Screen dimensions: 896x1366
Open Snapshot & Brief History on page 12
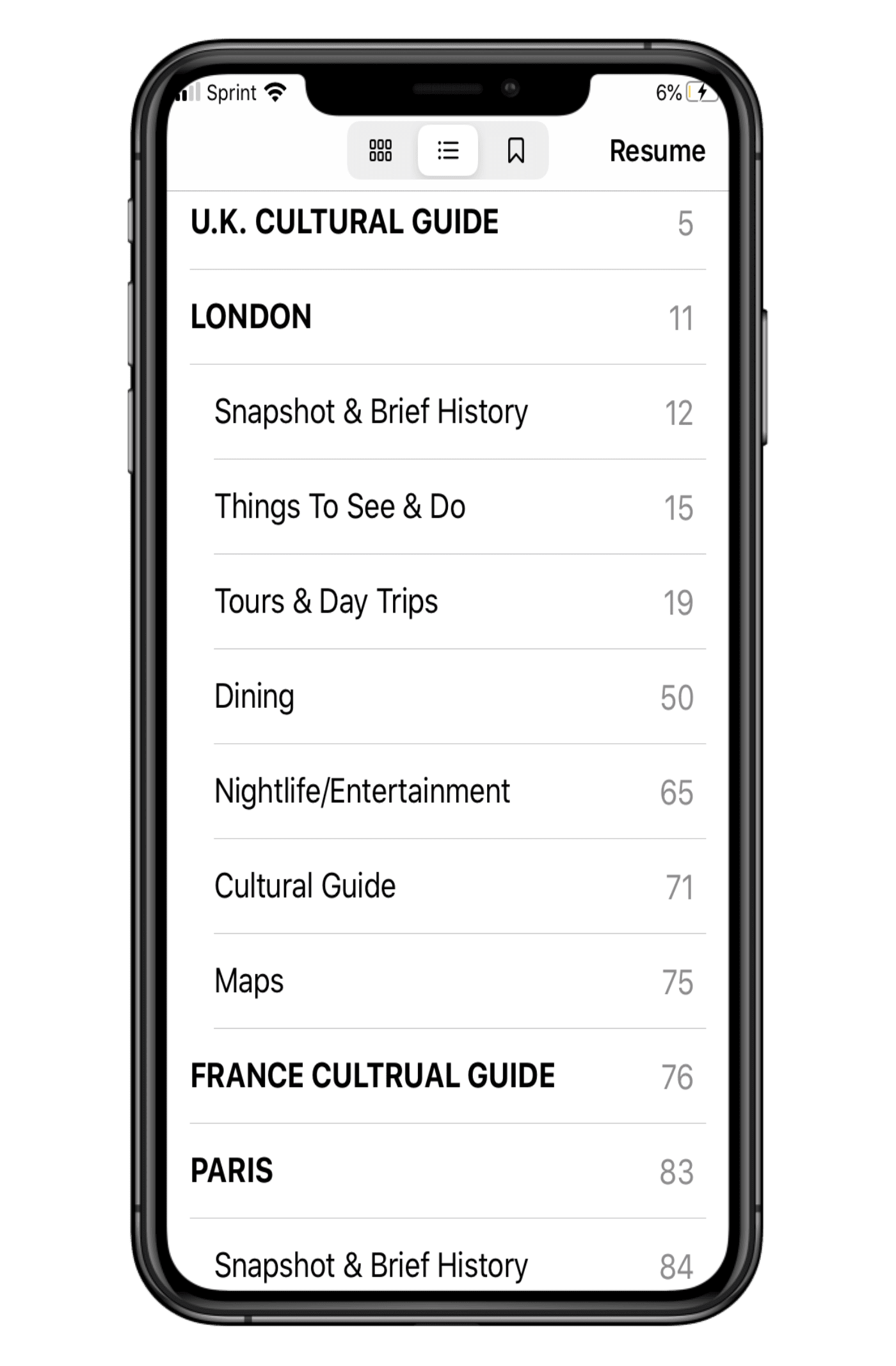click(x=371, y=412)
